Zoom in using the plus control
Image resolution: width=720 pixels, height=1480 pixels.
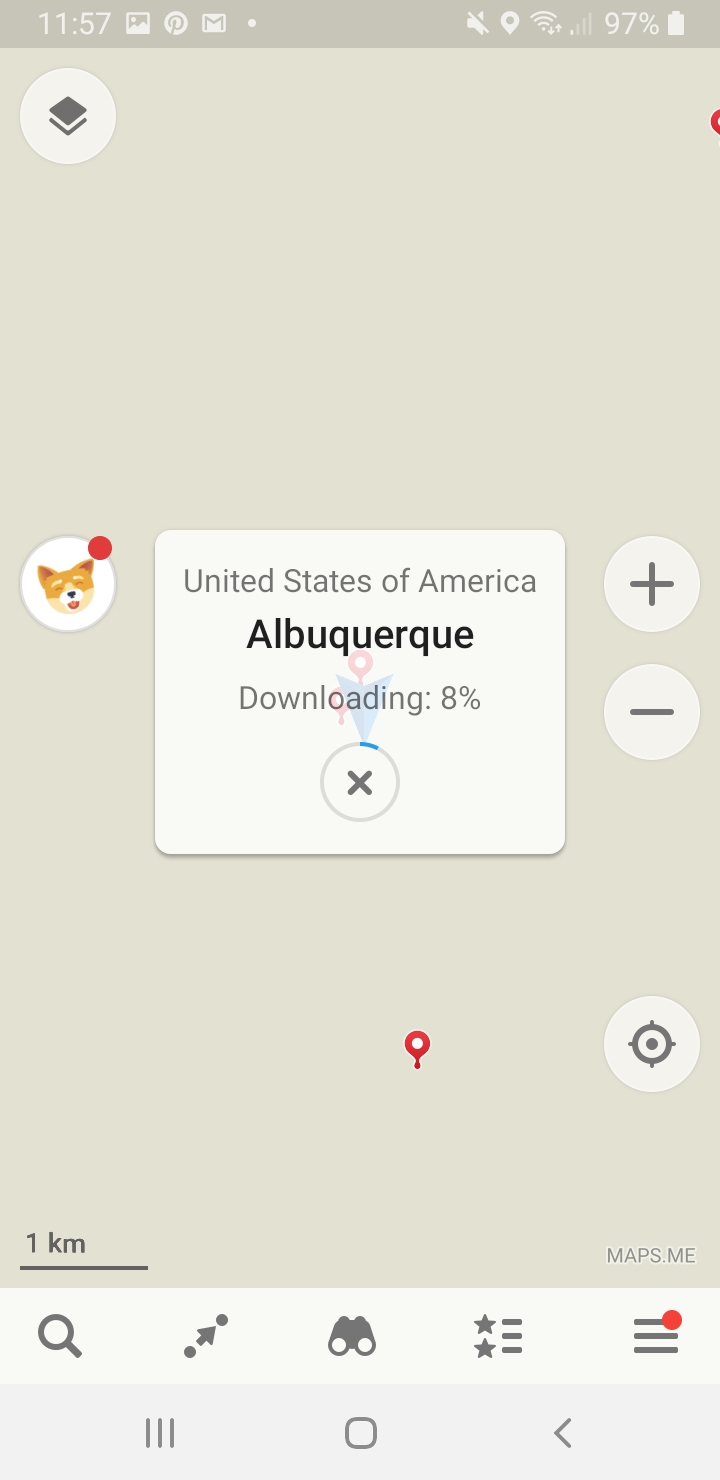651,584
